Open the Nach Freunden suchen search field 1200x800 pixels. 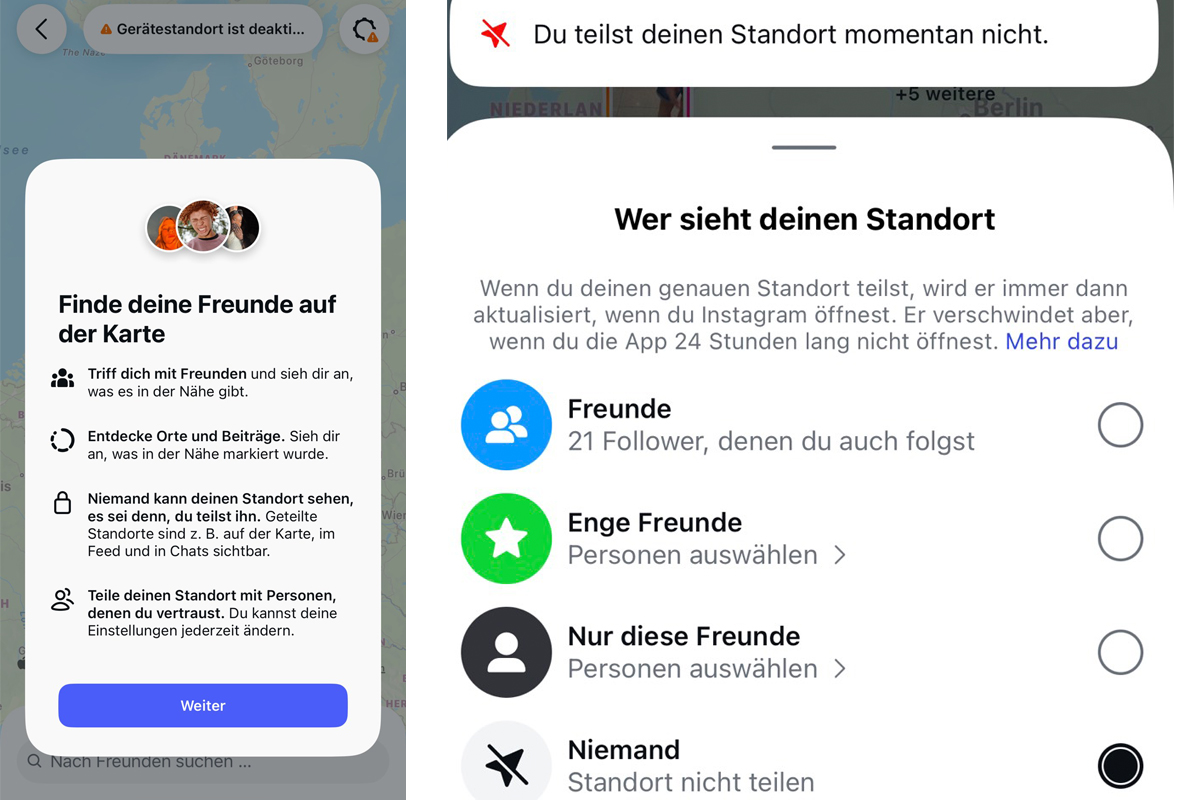[203, 761]
